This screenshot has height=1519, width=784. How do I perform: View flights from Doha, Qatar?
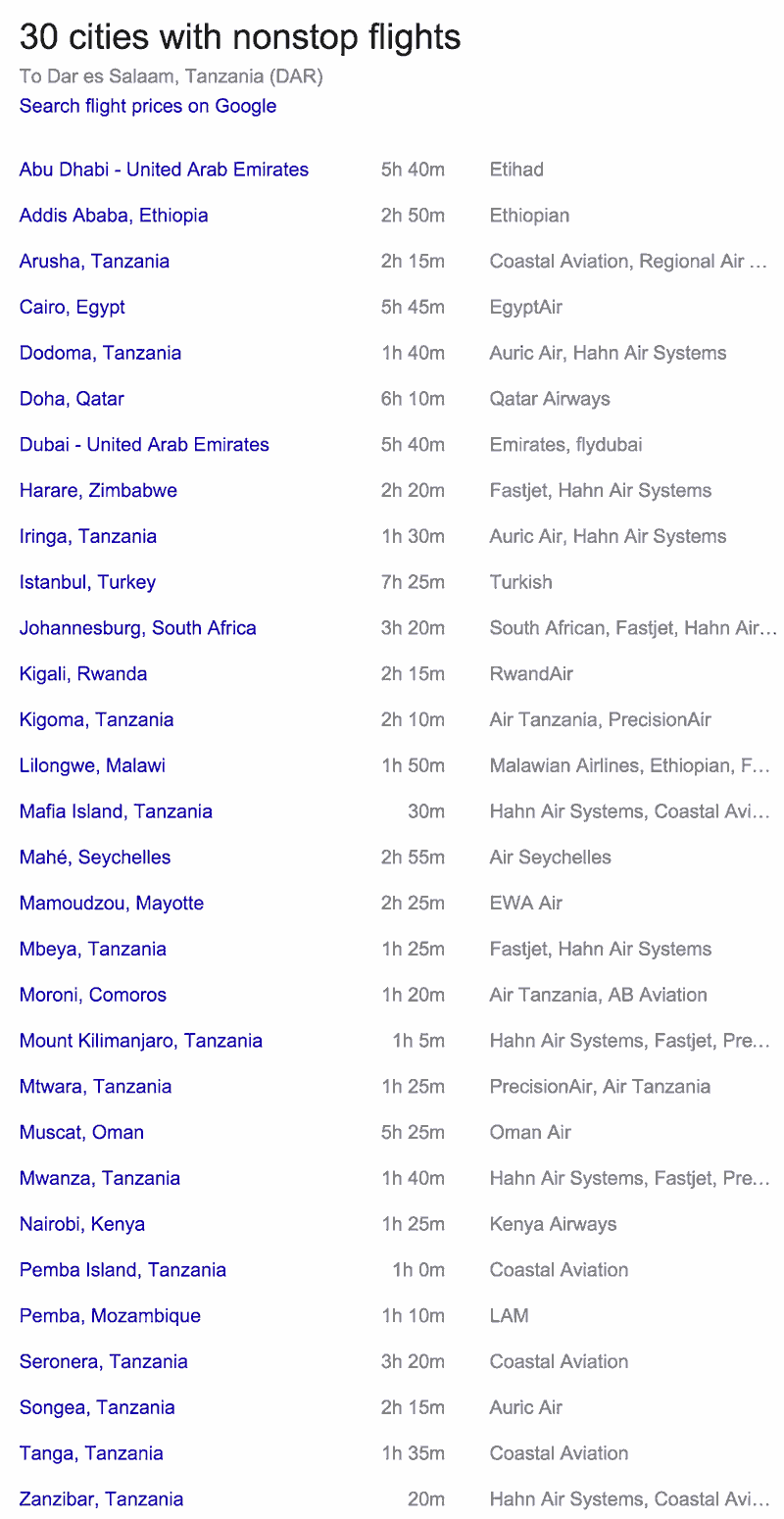73,399
